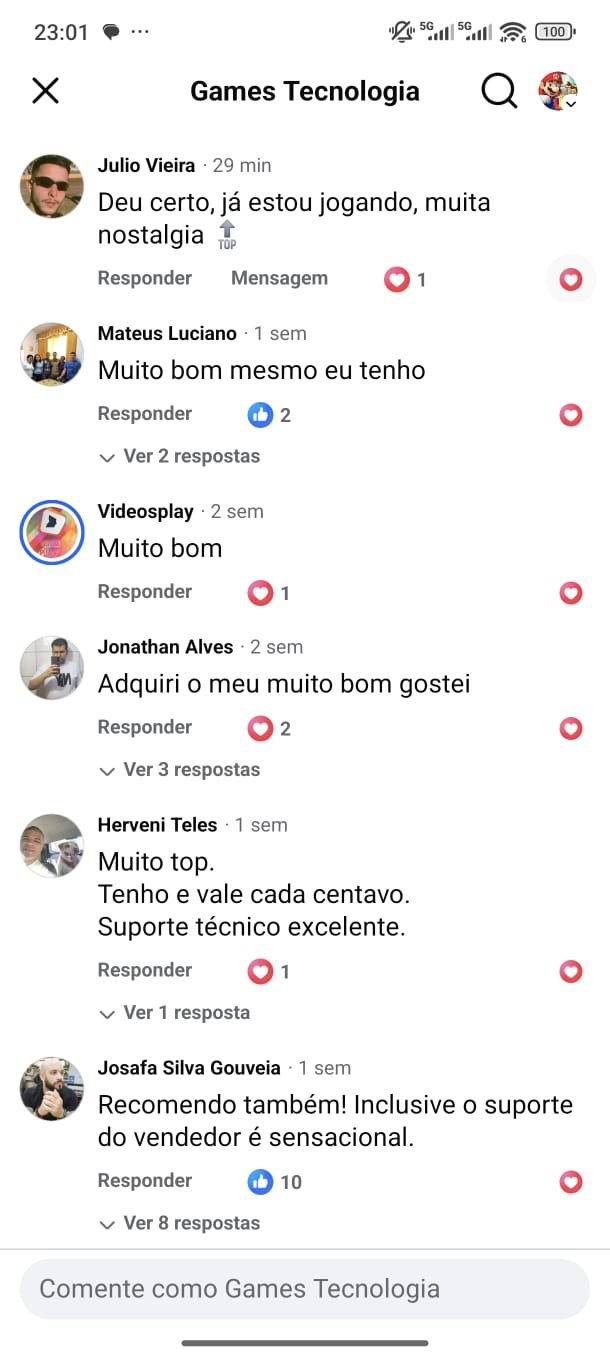Expand the 3 replies under Jonathan Alves
Screen dimensions: 610x1356
click(180, 770)
